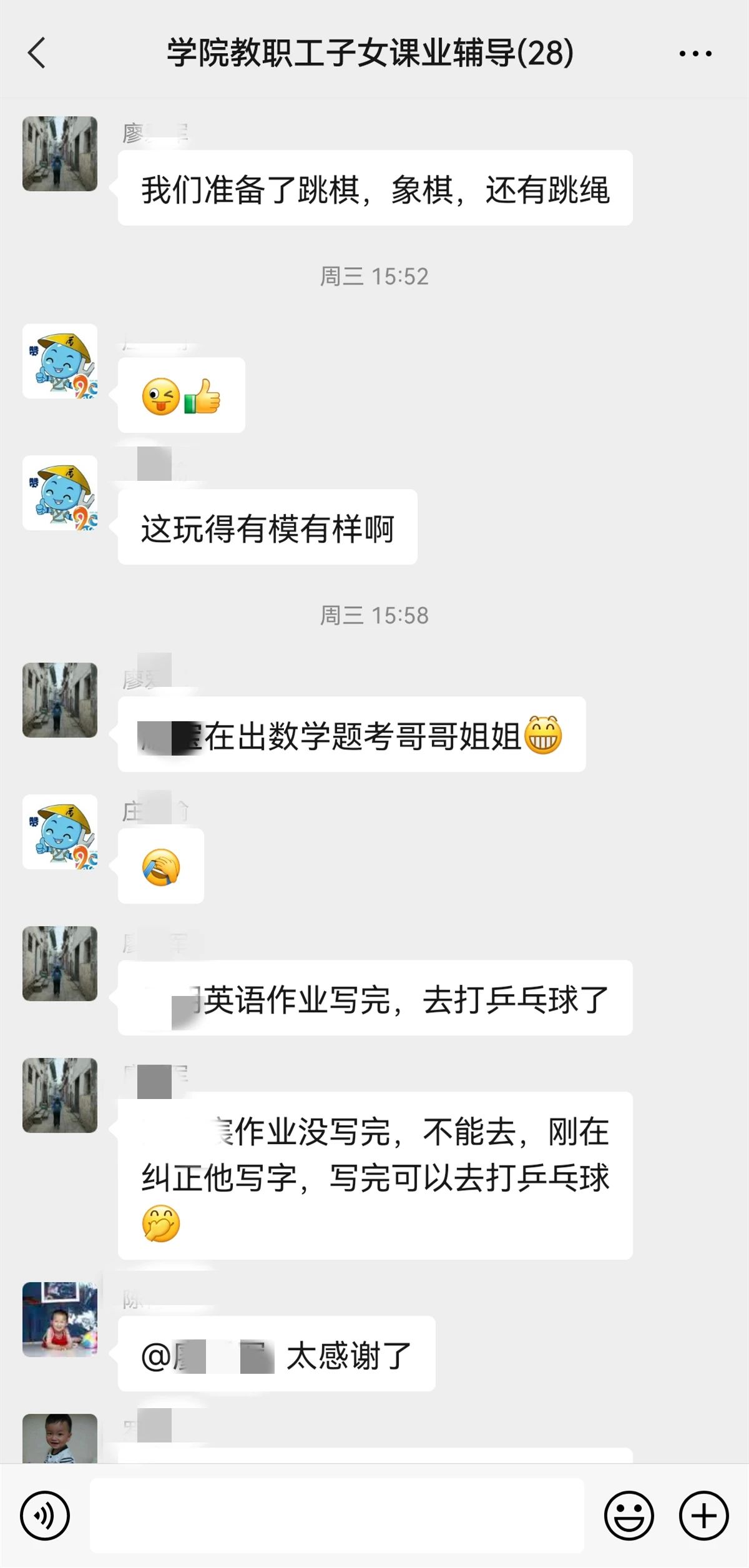This screenshot has width=749, height=1568.
Task: Open the emoji sticker panel
Action: (x=629, y=1516)
